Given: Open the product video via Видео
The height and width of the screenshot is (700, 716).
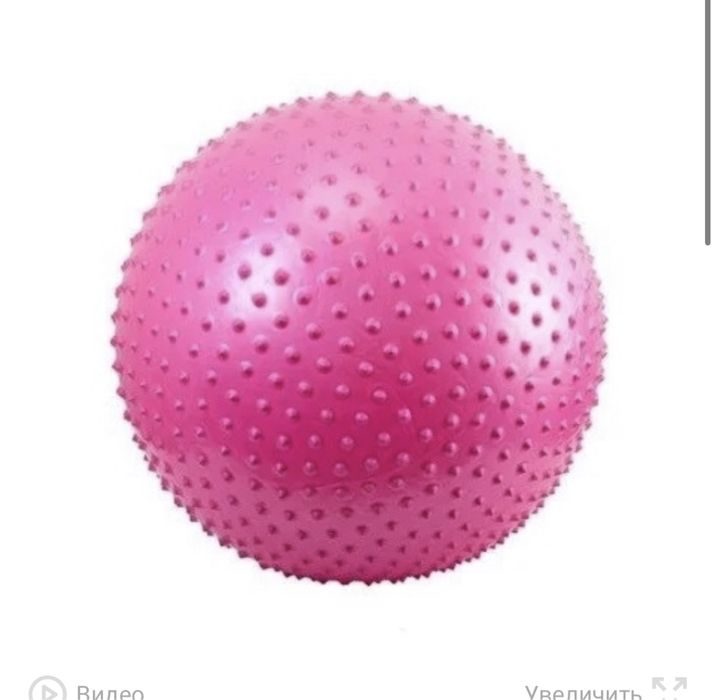Looking at the screenshot, I should pos(88,691).
